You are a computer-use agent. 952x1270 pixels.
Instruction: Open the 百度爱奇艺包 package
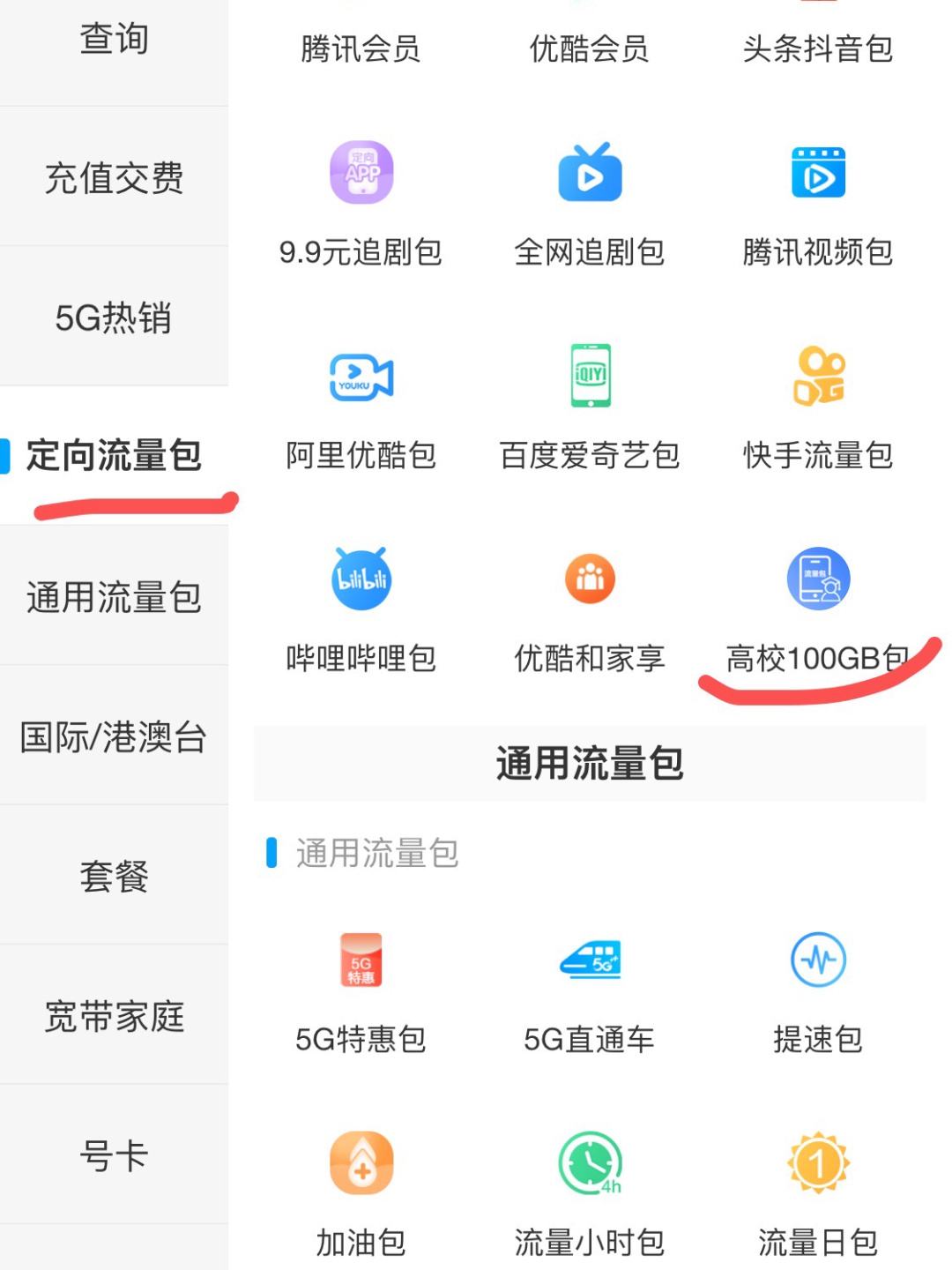tap(590, 406)
